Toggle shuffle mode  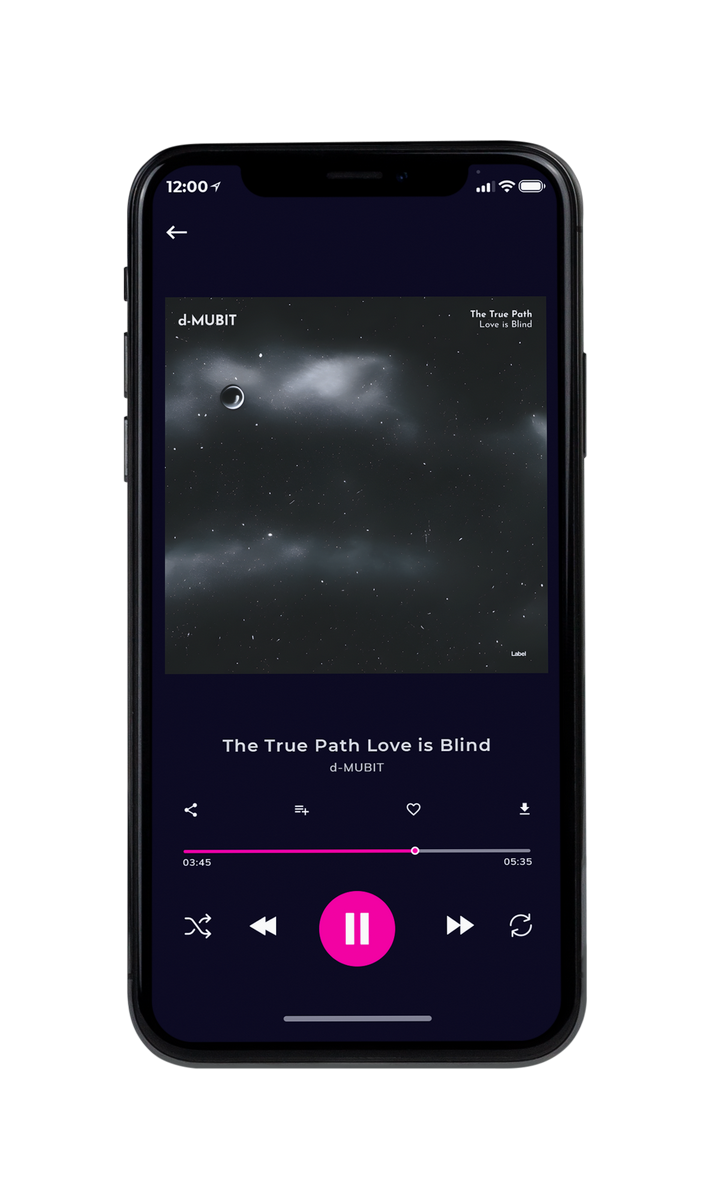pyautogui.click(x=198, y=927)
